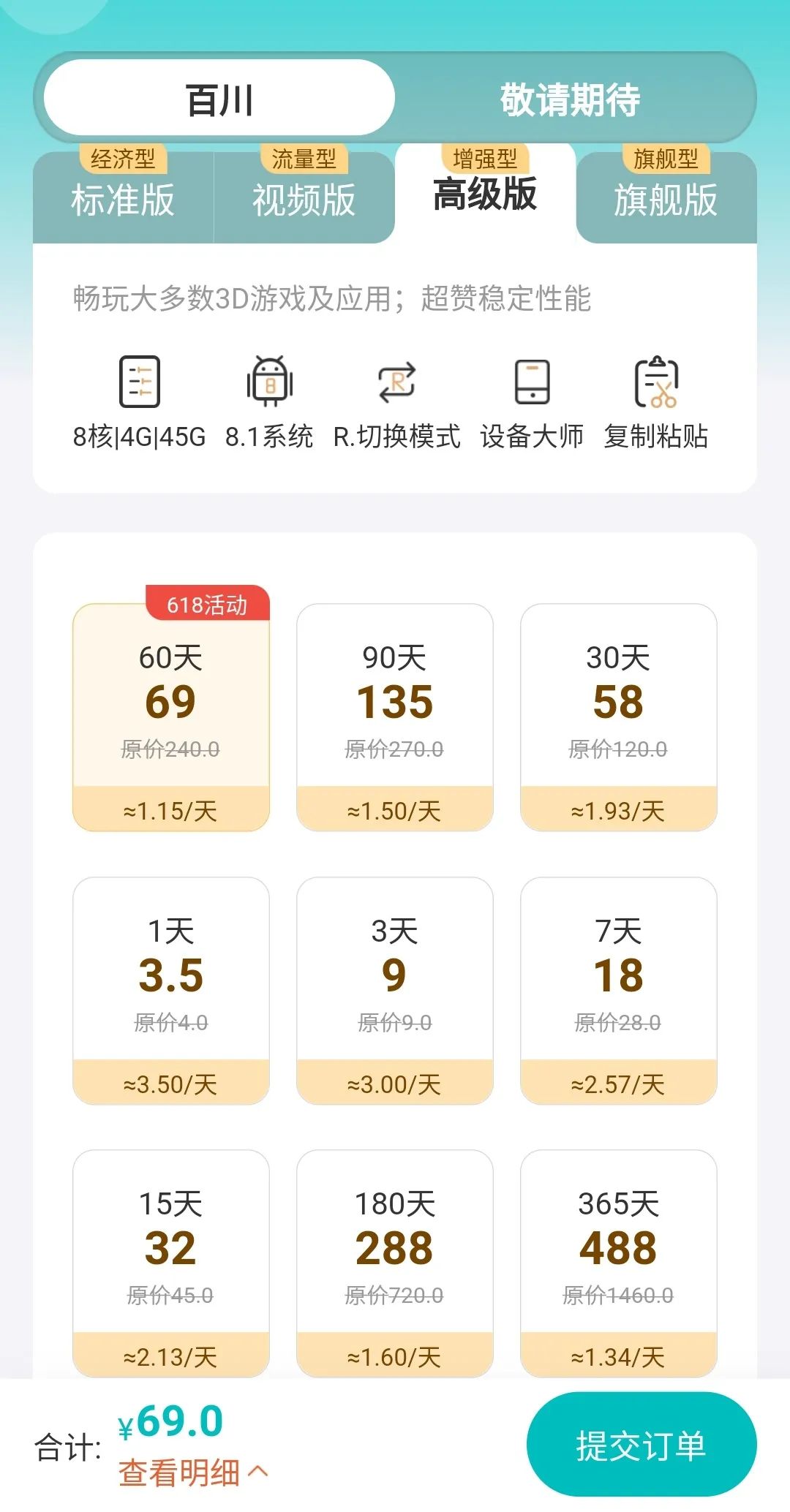Select the 90天 pricing plan
This screenshot has width=790, height=1512.
393,717
